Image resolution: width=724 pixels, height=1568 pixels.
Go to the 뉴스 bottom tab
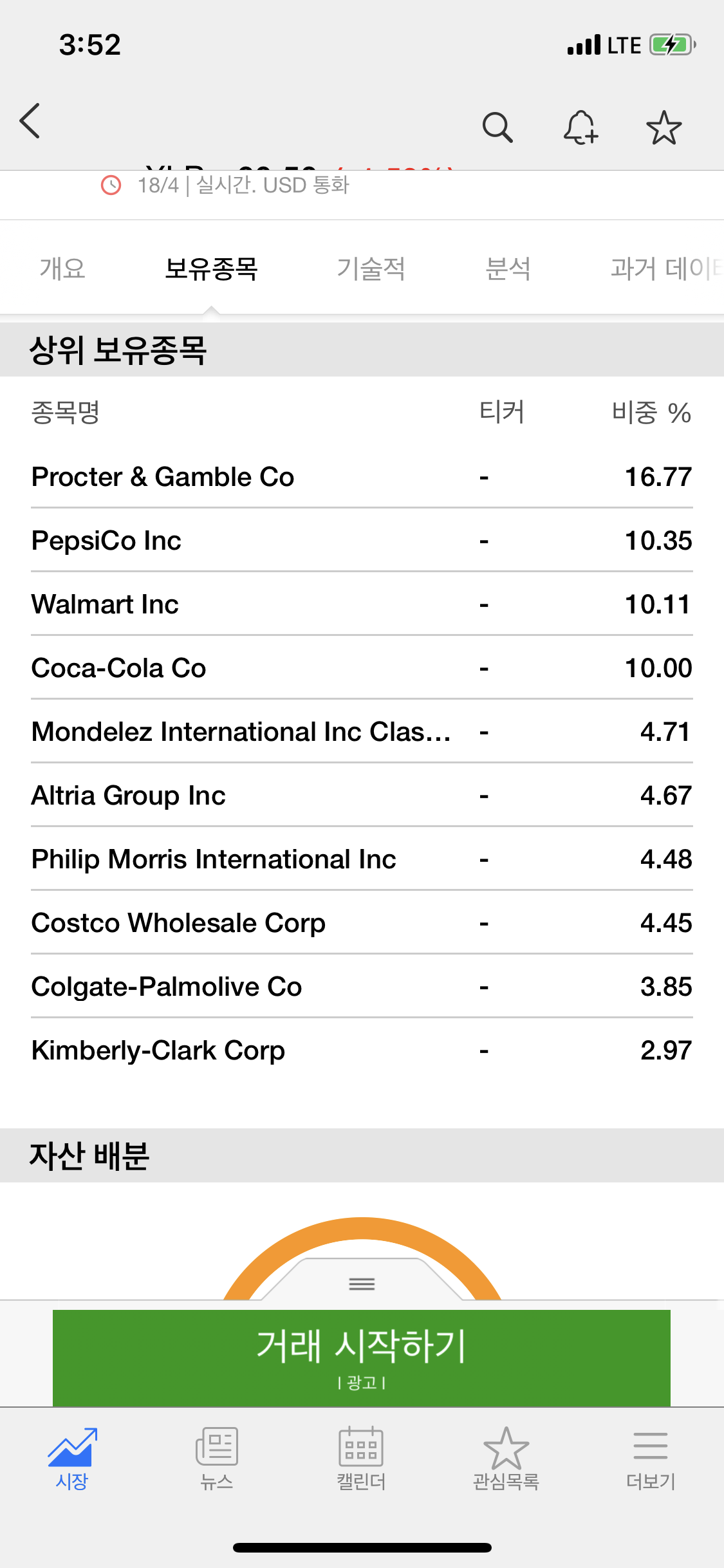(x=217, y=1459)
